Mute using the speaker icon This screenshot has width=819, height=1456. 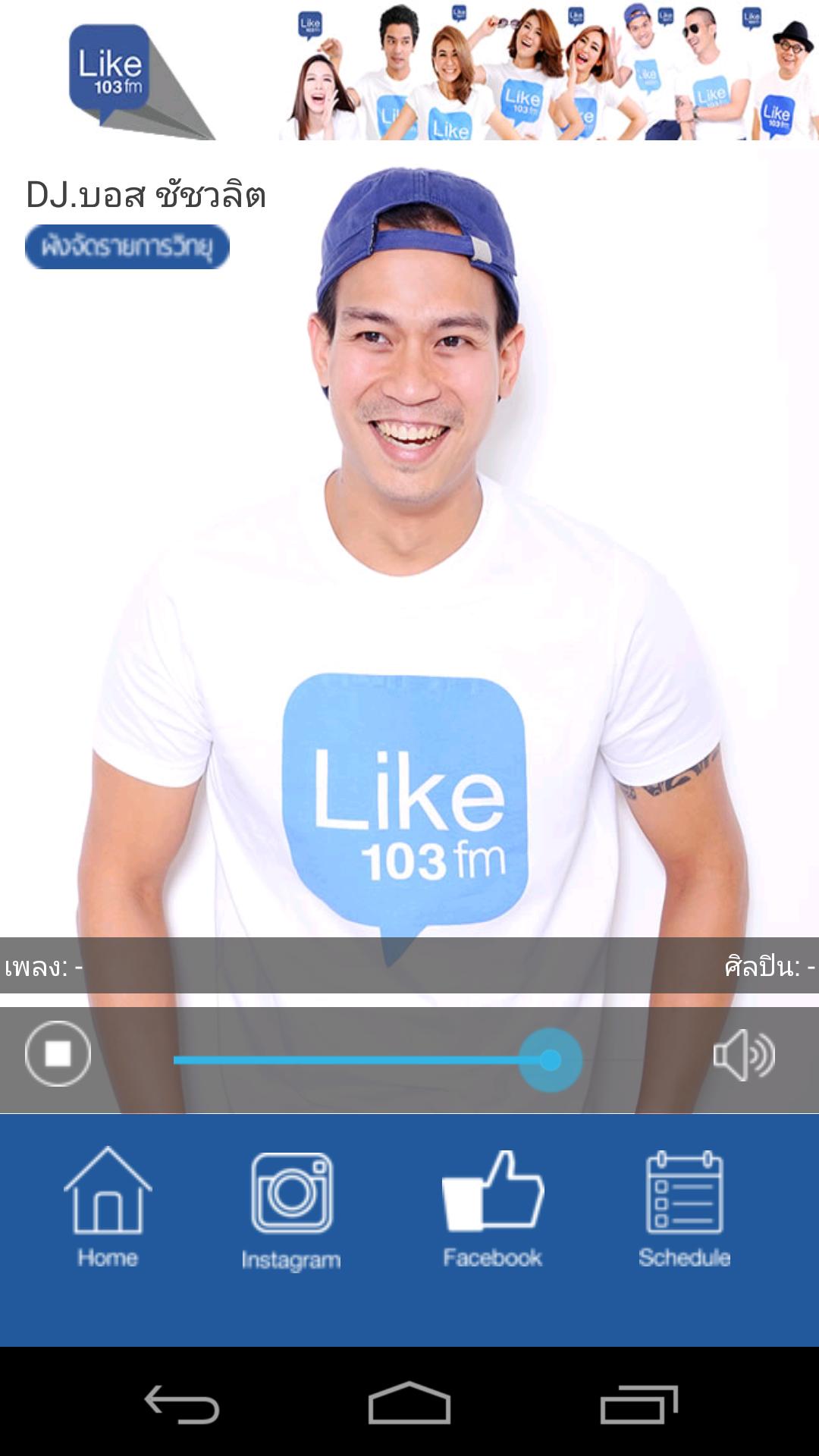(x=743, y=1055)
